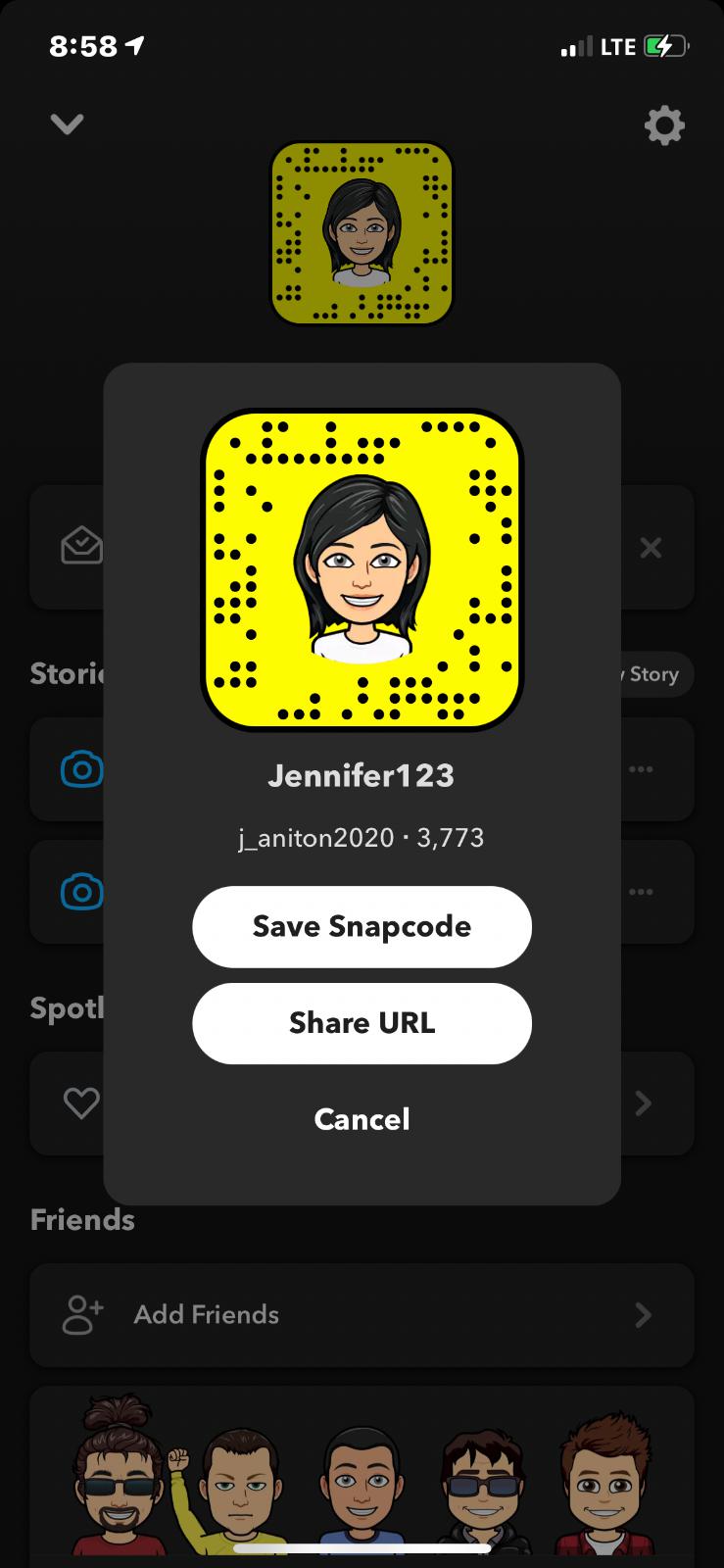Cancel the Snapcode dialog
The width and height of the screenshot is (724, 1568).
(362, 1119)
